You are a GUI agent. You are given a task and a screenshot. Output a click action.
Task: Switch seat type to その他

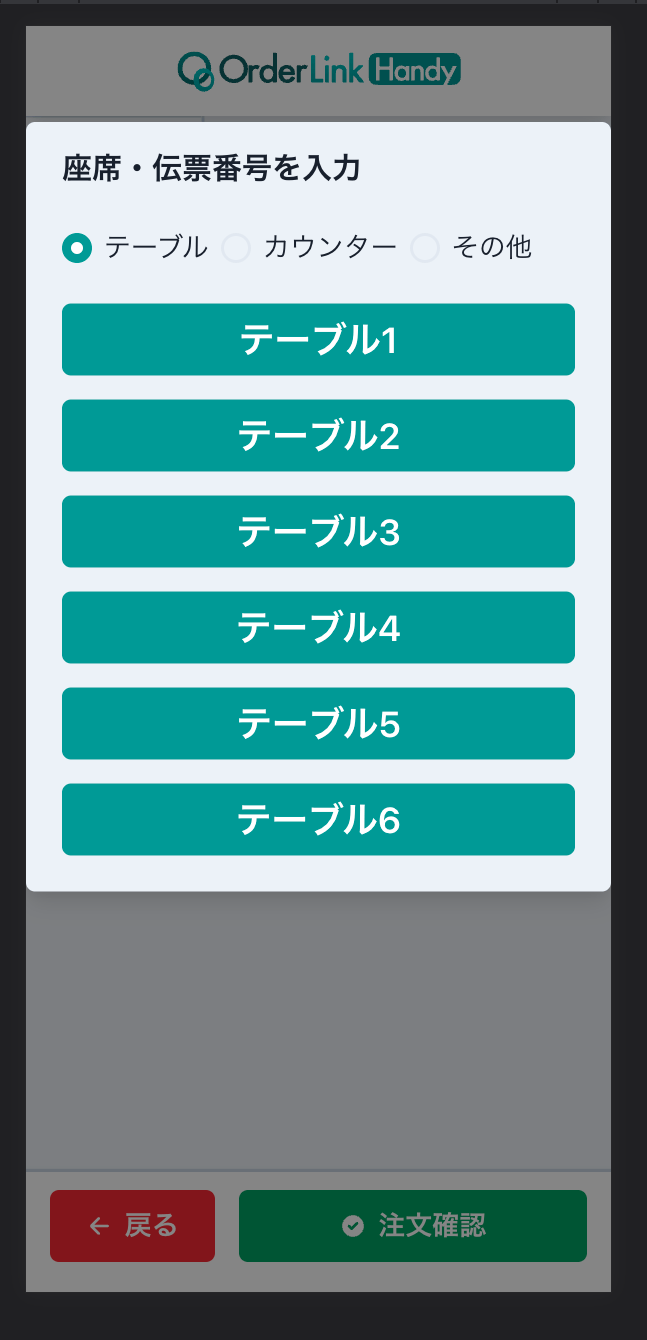click(x=425, y=247)
